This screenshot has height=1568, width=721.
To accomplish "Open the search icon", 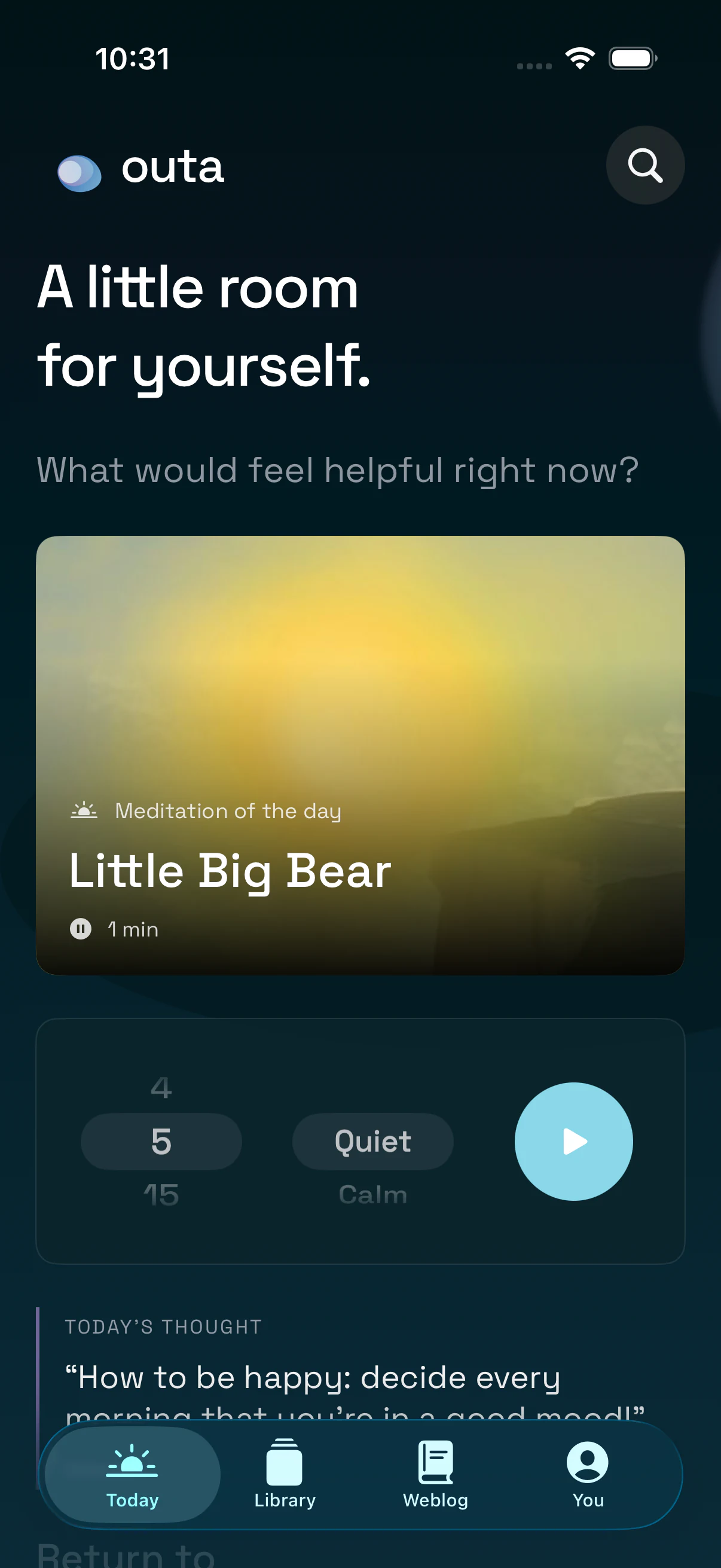I will (645, 165).
